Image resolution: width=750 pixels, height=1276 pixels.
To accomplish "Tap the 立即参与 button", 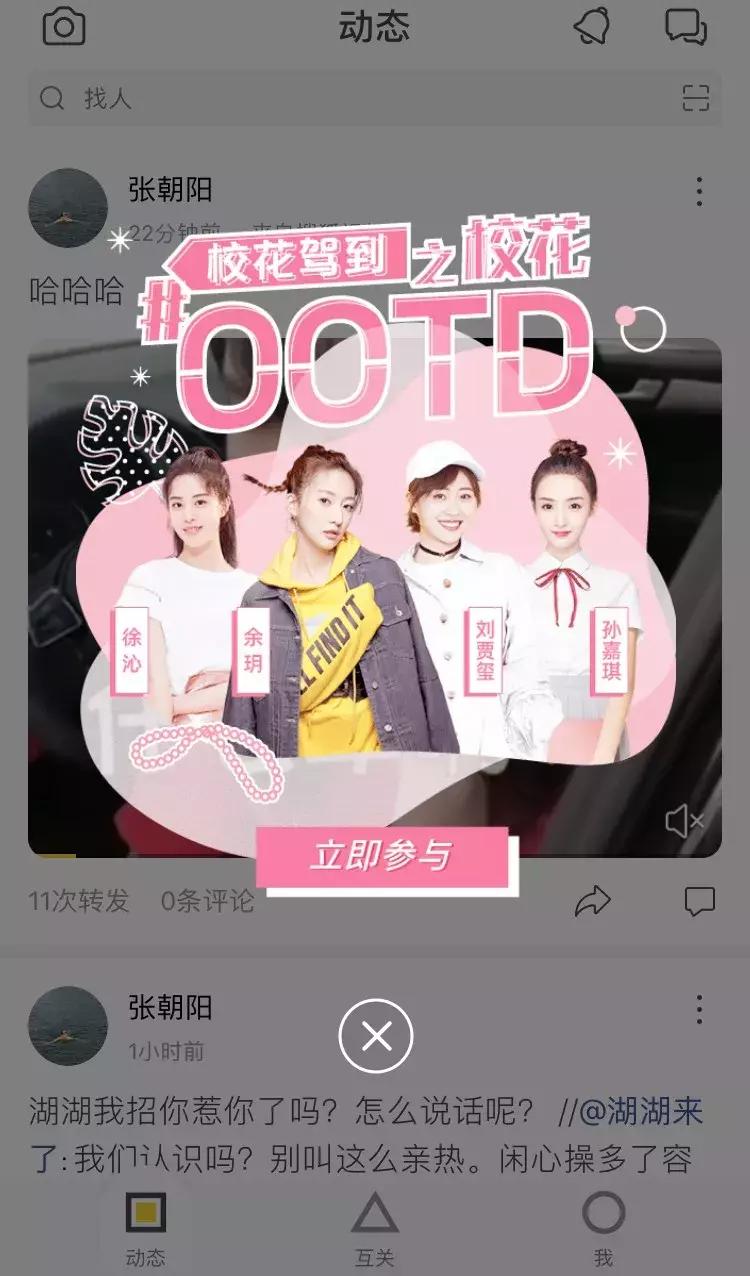I will (383, 854).
